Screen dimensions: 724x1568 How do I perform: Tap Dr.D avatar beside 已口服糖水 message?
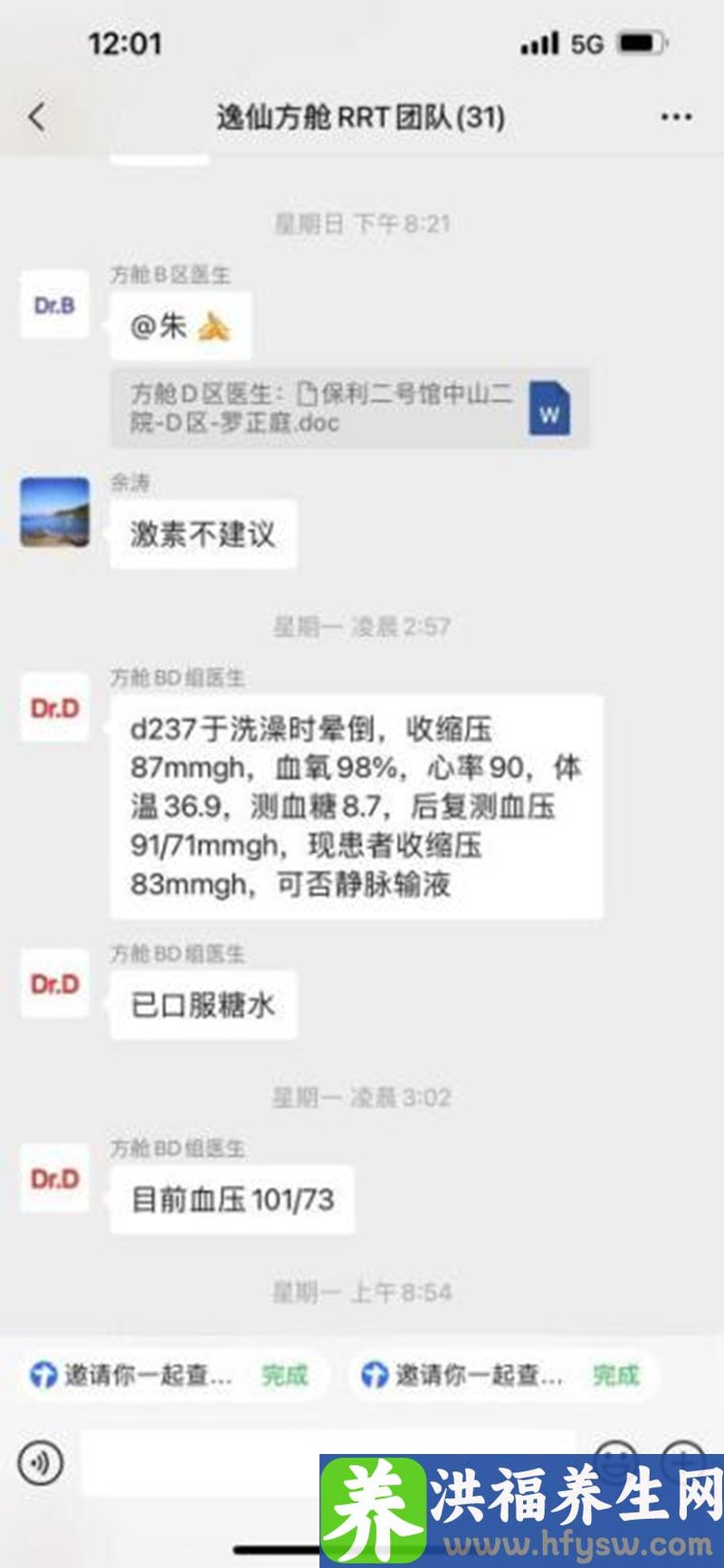[54, 984]
